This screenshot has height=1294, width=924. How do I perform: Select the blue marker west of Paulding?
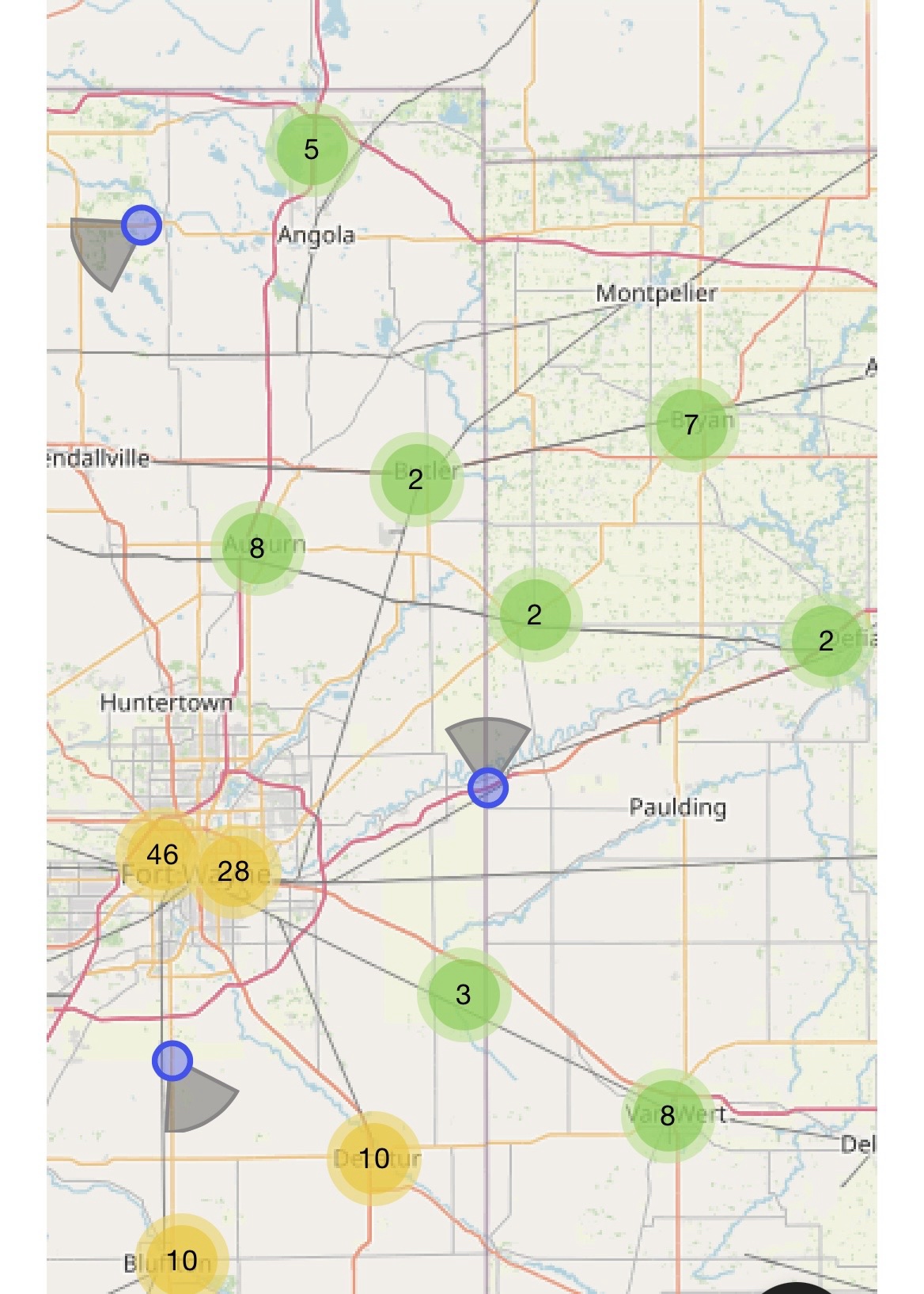487,788
